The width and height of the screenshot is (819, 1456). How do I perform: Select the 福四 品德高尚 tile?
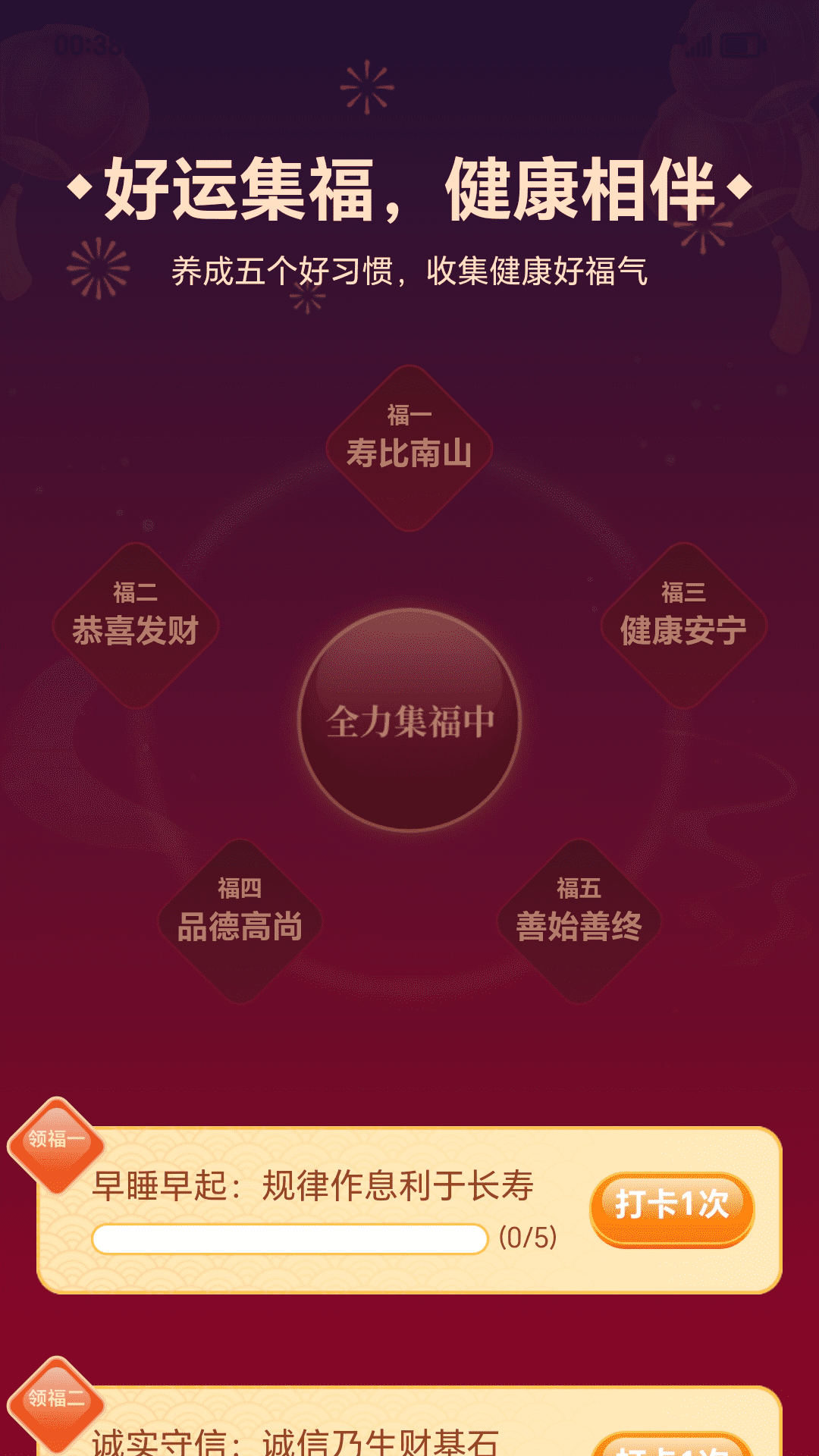point(240,921)
